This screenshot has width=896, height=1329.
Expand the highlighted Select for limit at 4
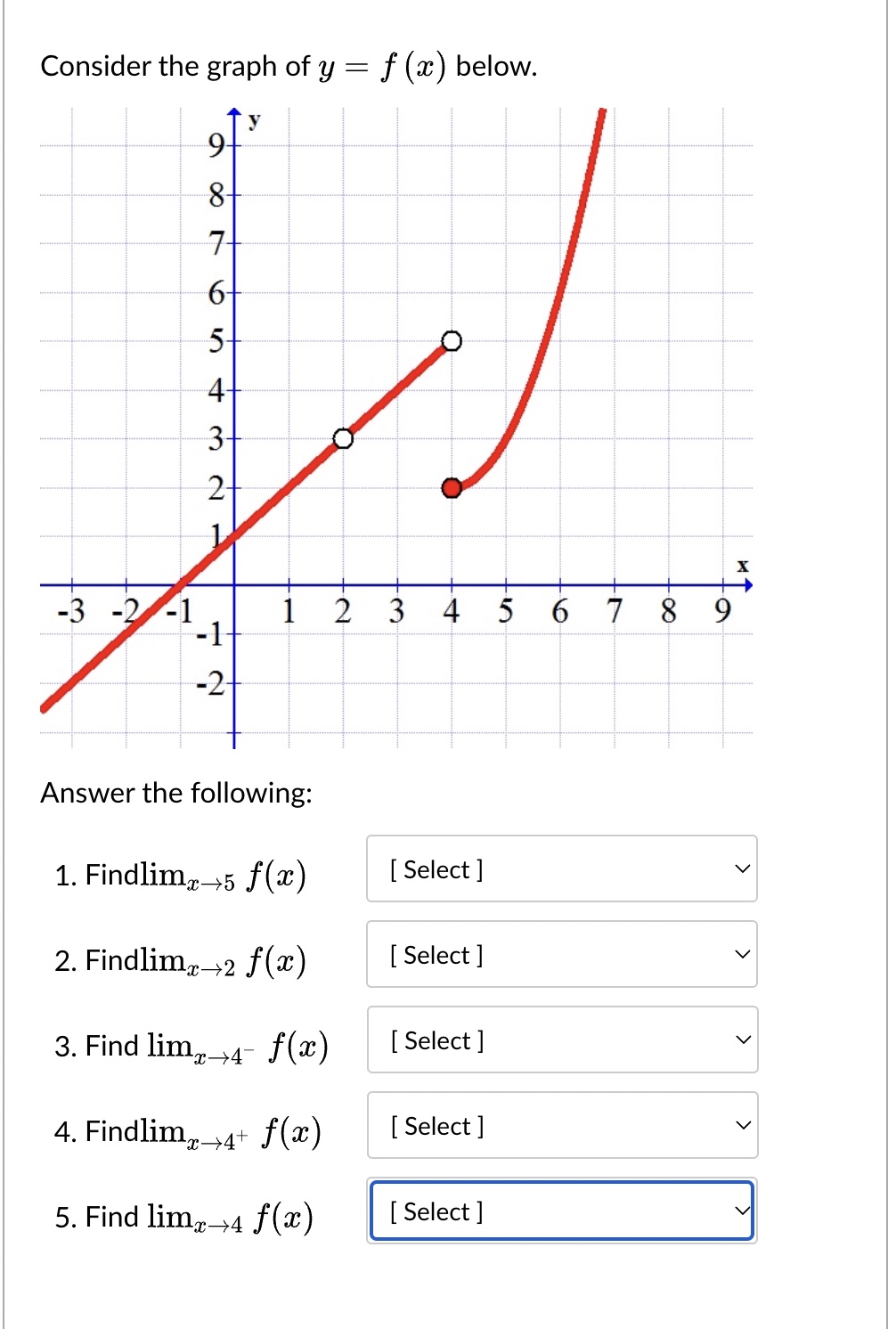[560, 1211]
